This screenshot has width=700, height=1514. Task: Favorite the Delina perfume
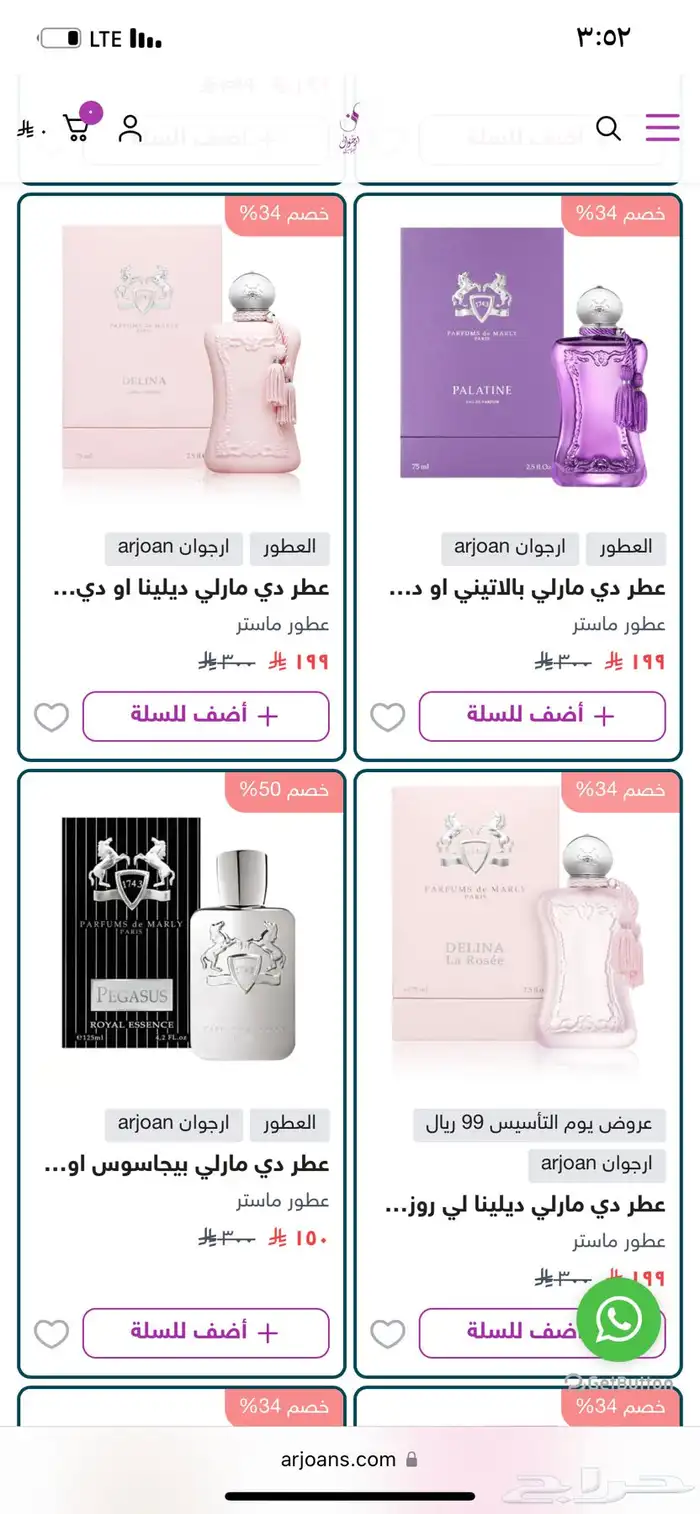pos(52,717)
